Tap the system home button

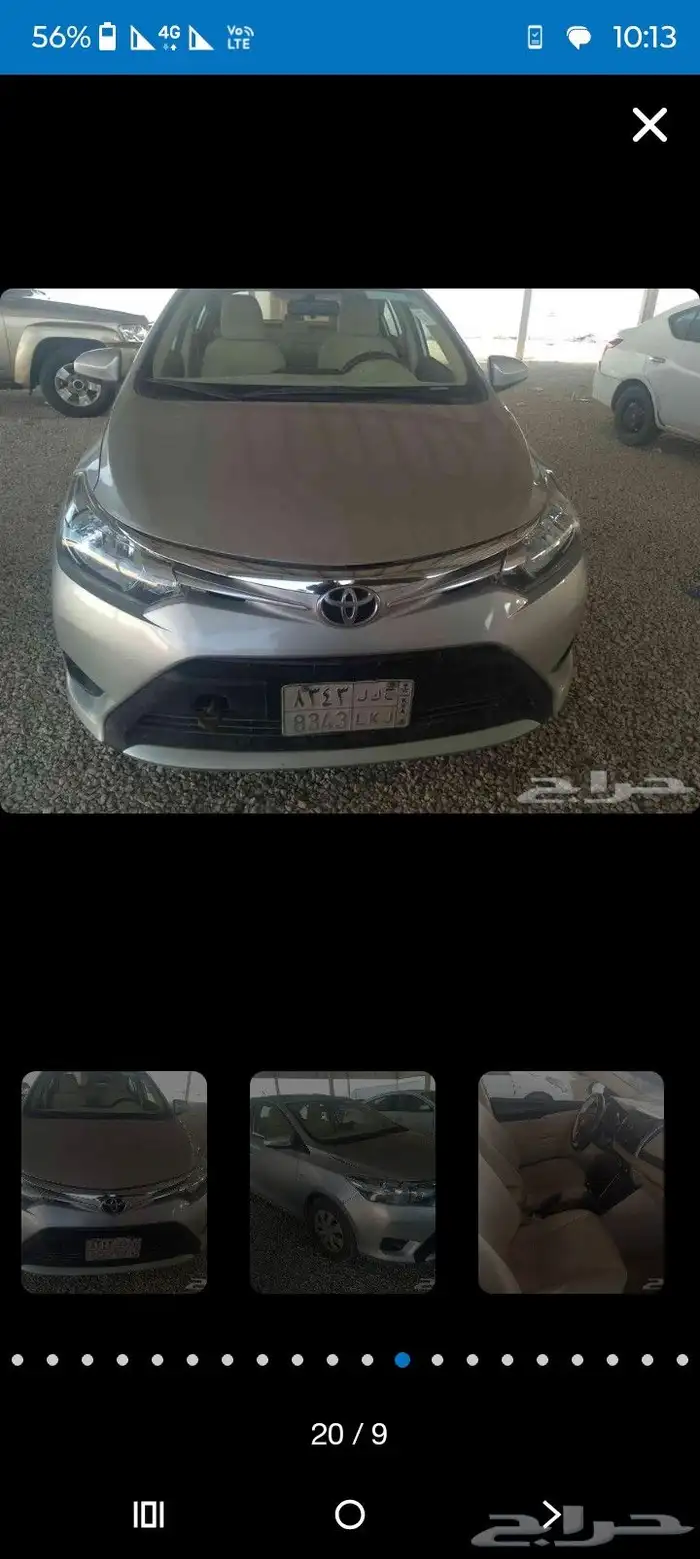click(x=349, y=1514)
